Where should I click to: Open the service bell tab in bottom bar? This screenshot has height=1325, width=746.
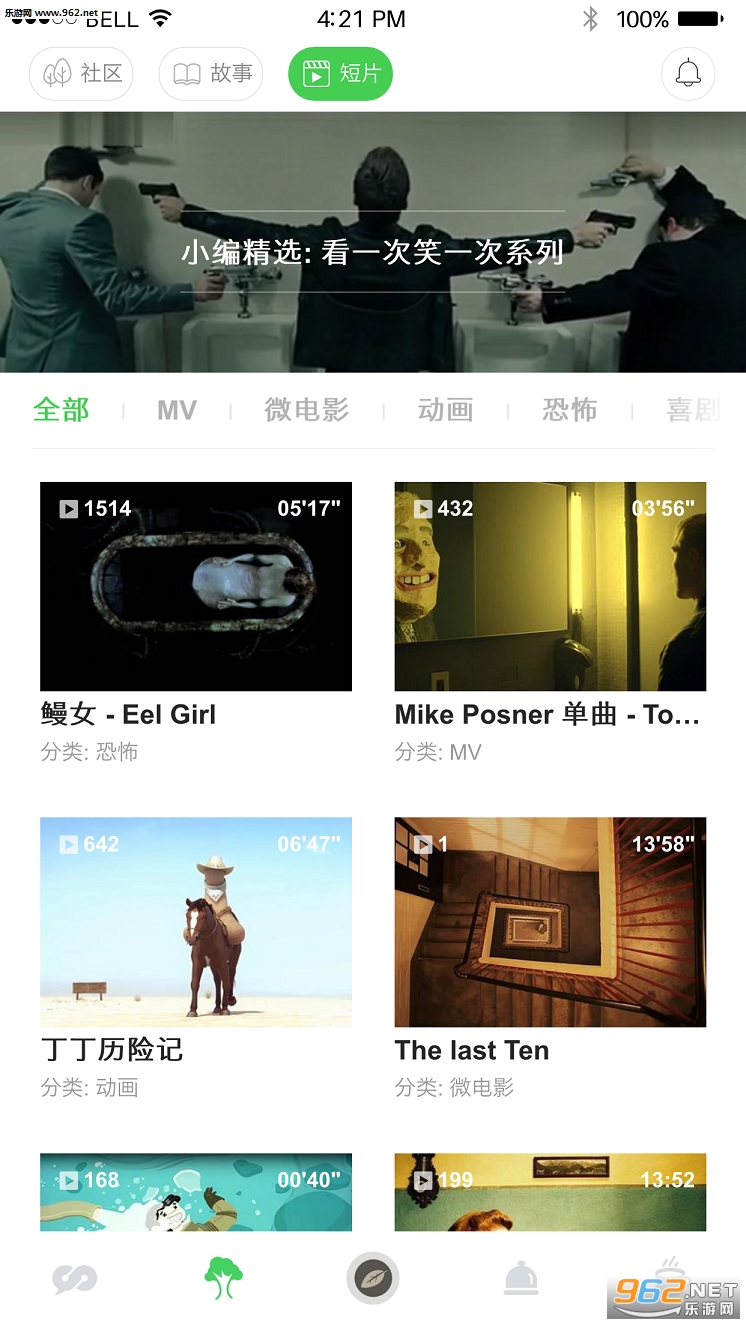521,1278
